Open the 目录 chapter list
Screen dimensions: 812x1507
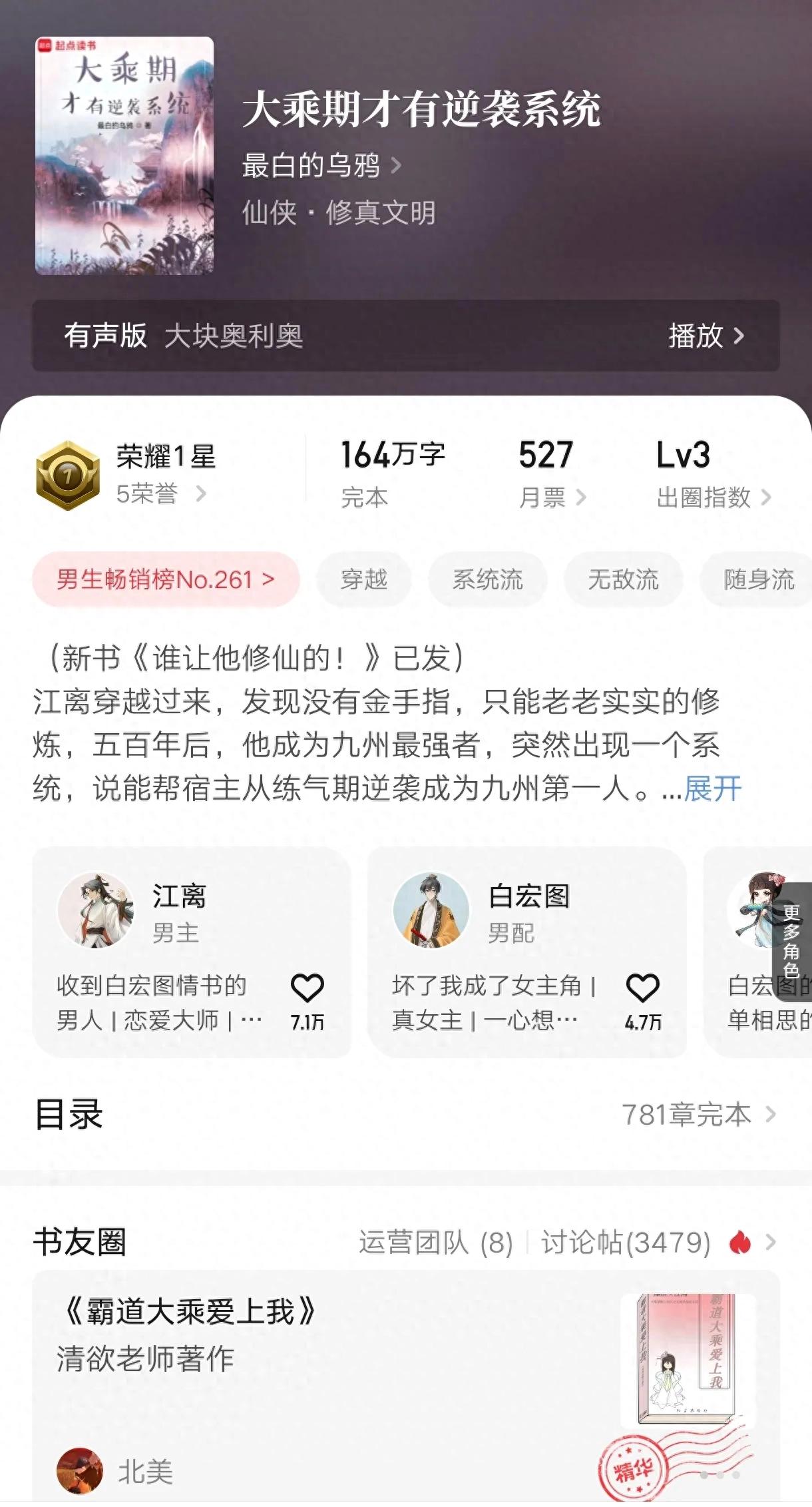406,1114
